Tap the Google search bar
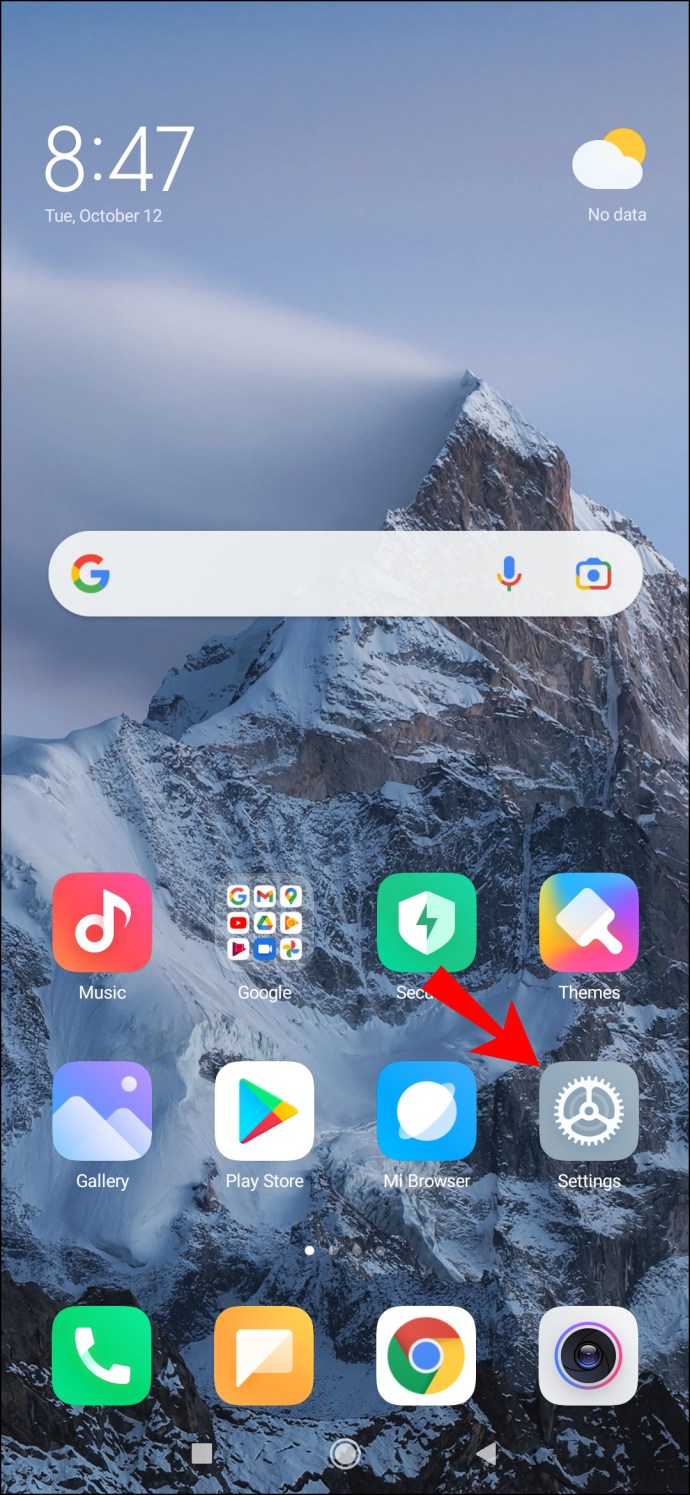The image size is (690, 1495). (x=300, y=574)
